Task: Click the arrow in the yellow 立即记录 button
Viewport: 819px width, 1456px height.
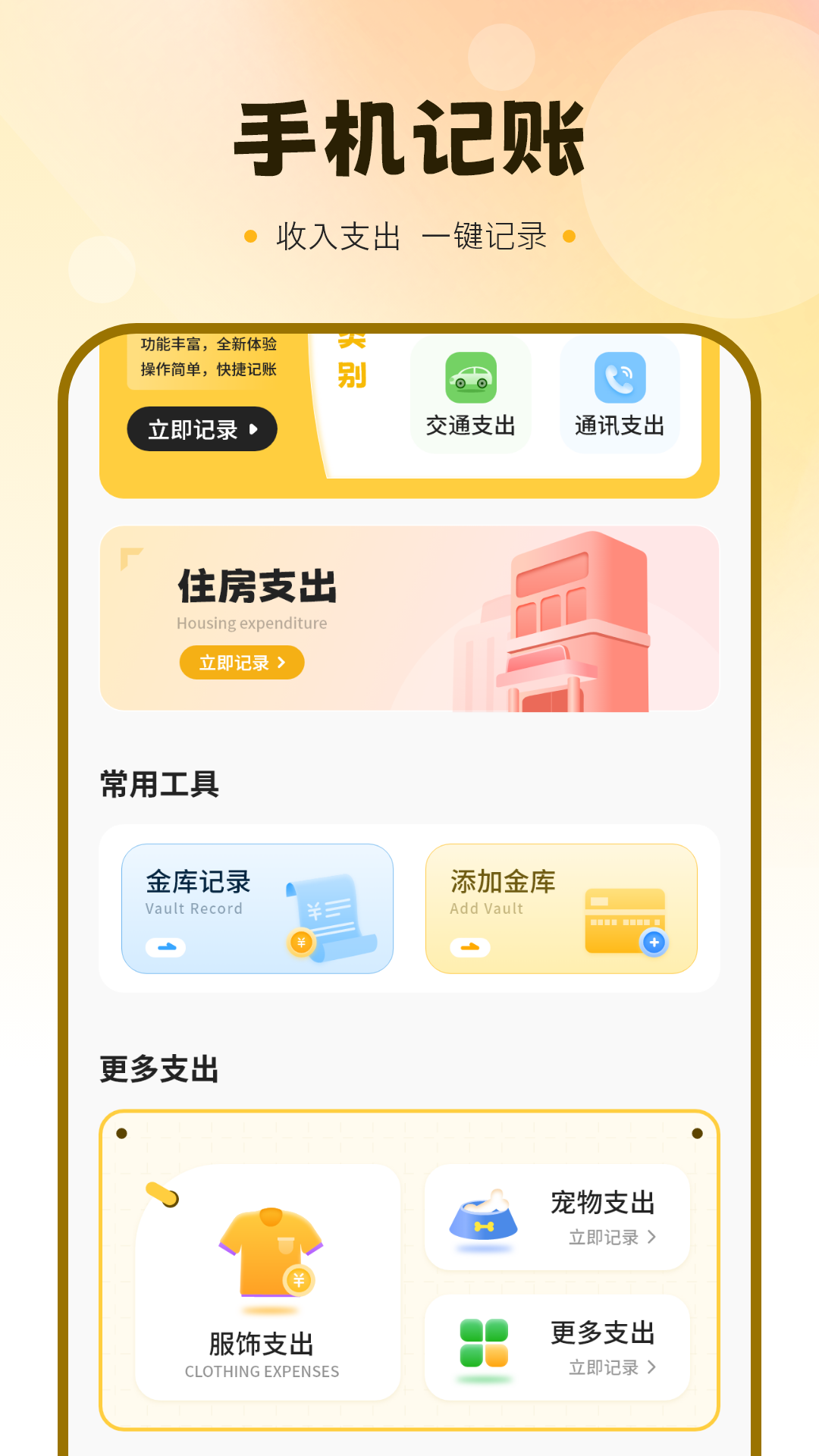Action: 256,429
